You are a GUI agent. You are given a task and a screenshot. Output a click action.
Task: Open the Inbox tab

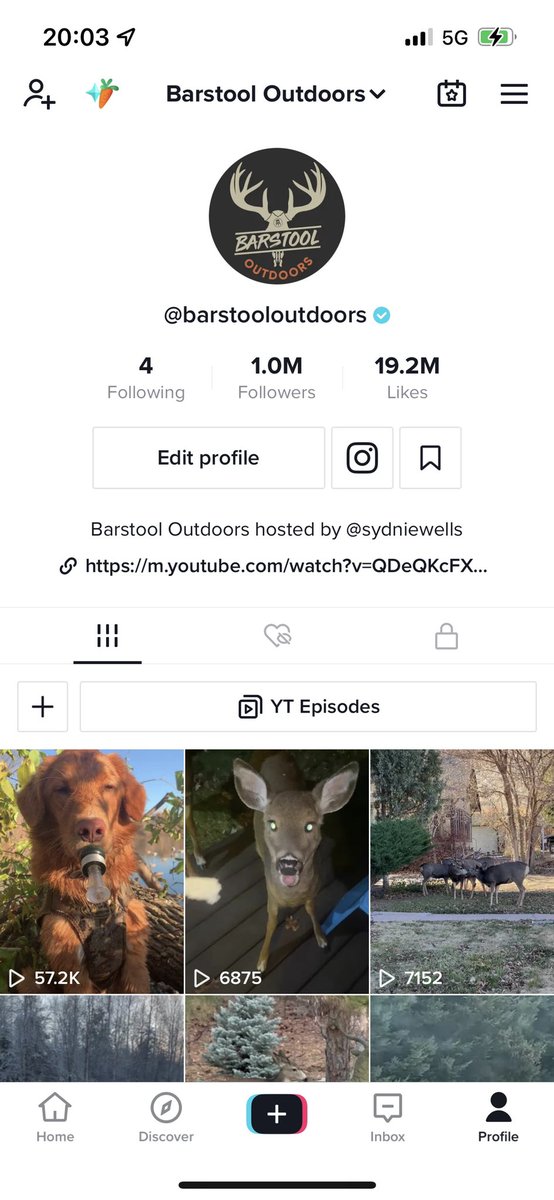click(x=387, y=1117)
